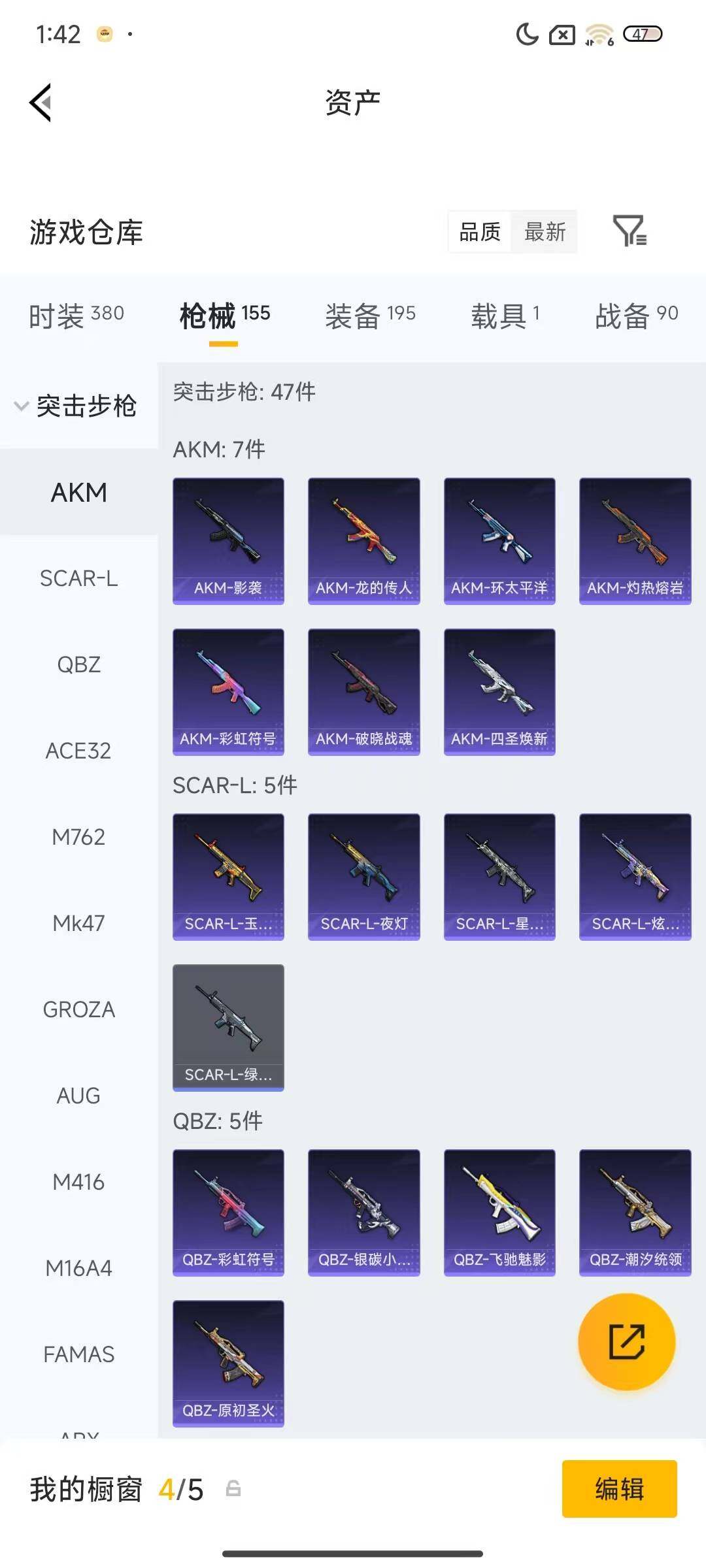View the QBZ-飞驰魅影 skin
706x1568 pixels.
point(499,1212)
